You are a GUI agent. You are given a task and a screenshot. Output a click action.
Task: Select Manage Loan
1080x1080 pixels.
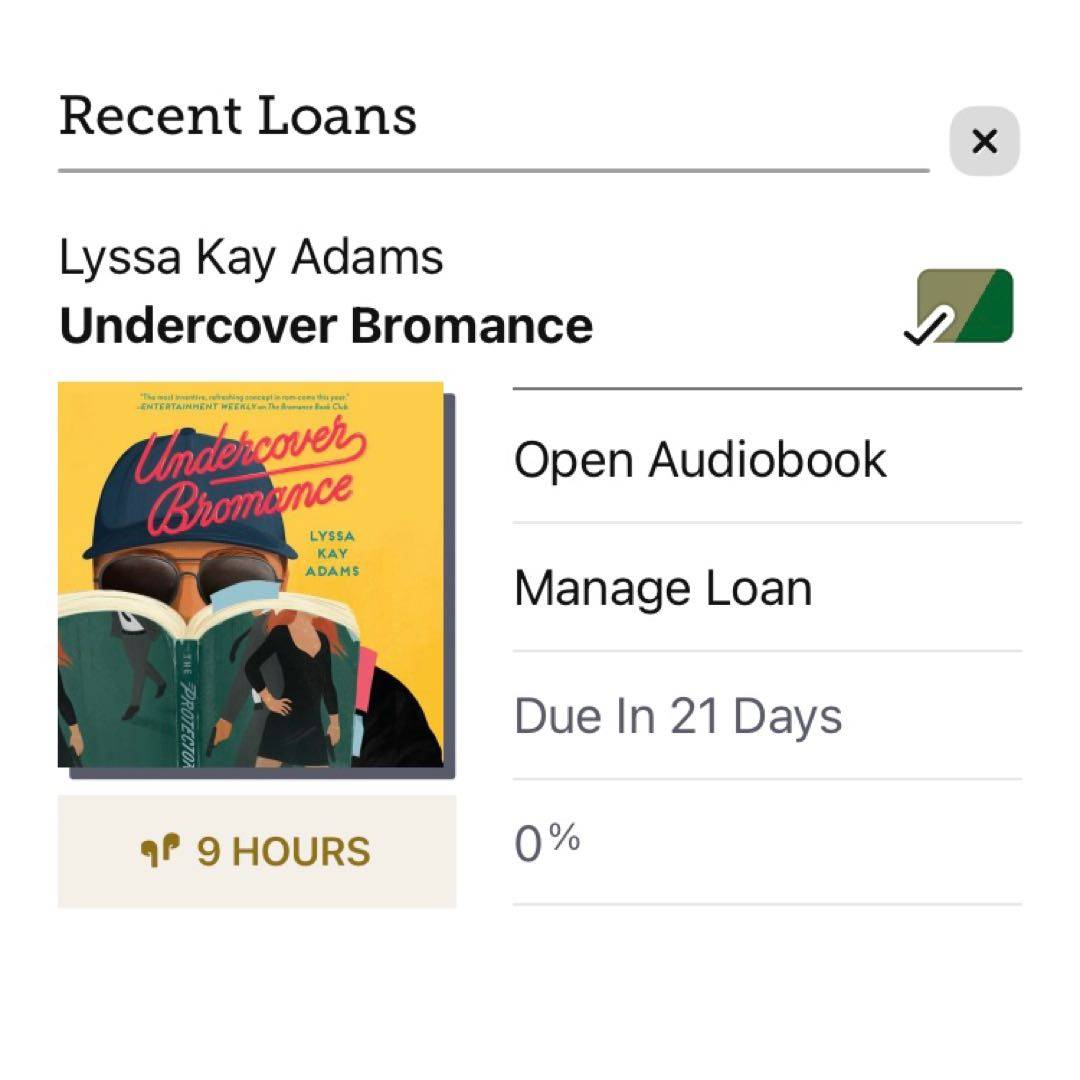tap(663, 588)
